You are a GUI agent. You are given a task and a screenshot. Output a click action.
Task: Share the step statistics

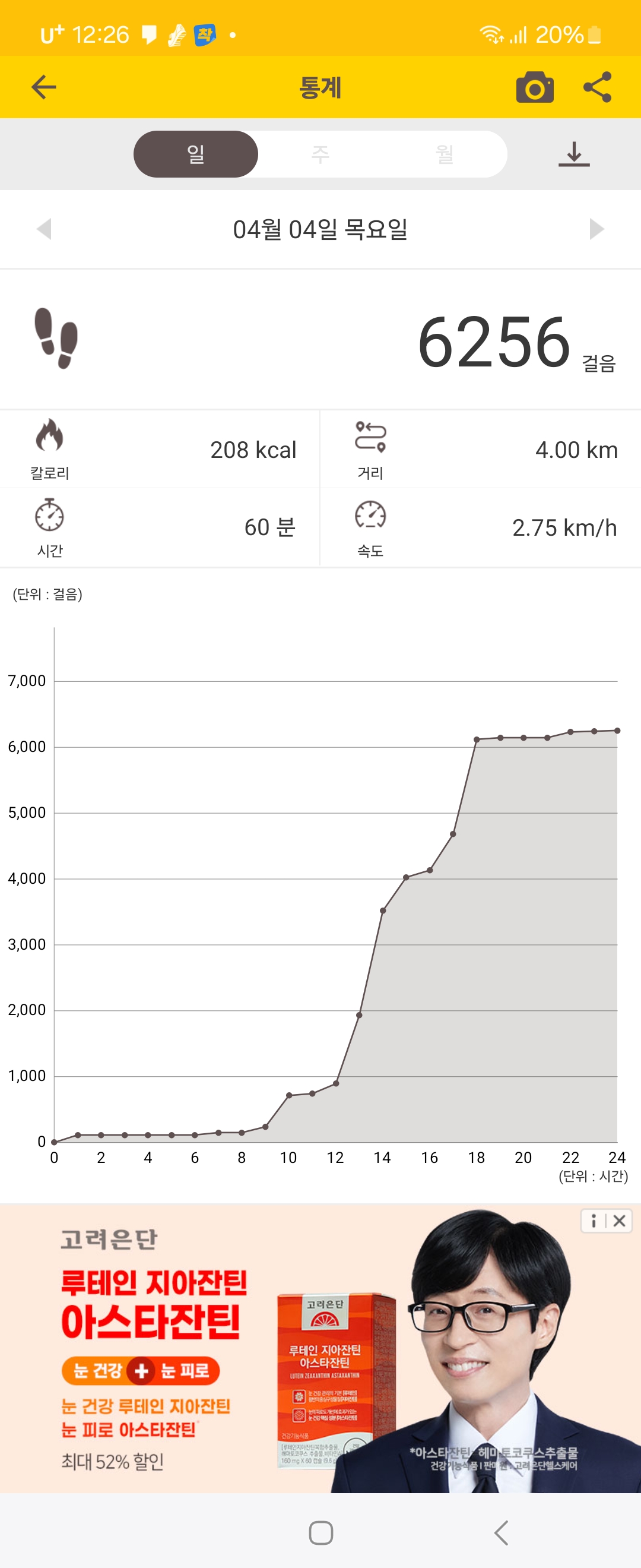pos(597,87)
